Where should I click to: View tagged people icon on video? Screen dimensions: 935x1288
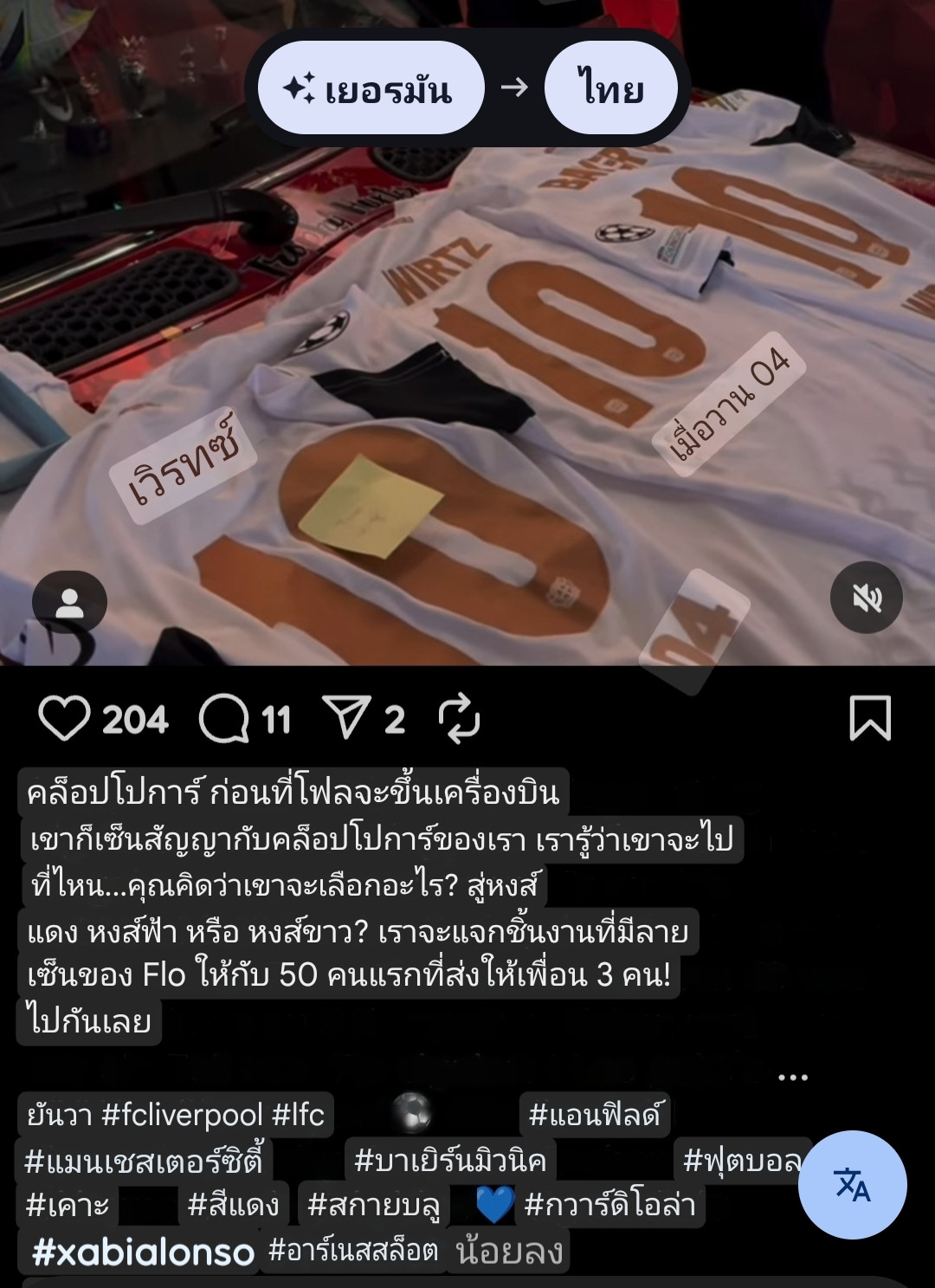(x=69, y=602)
